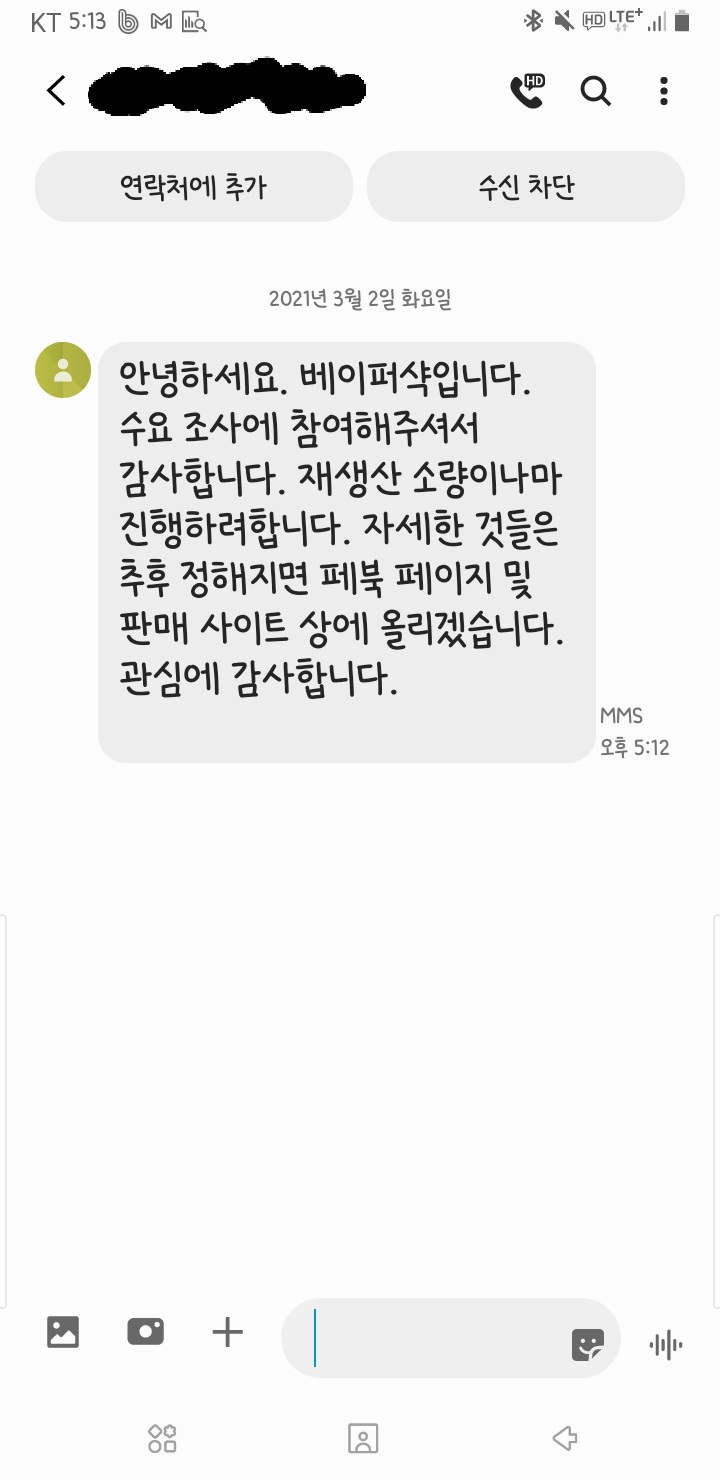Open the overflow menu
The image size is (720, 1480).
click(x=664, y=91)
